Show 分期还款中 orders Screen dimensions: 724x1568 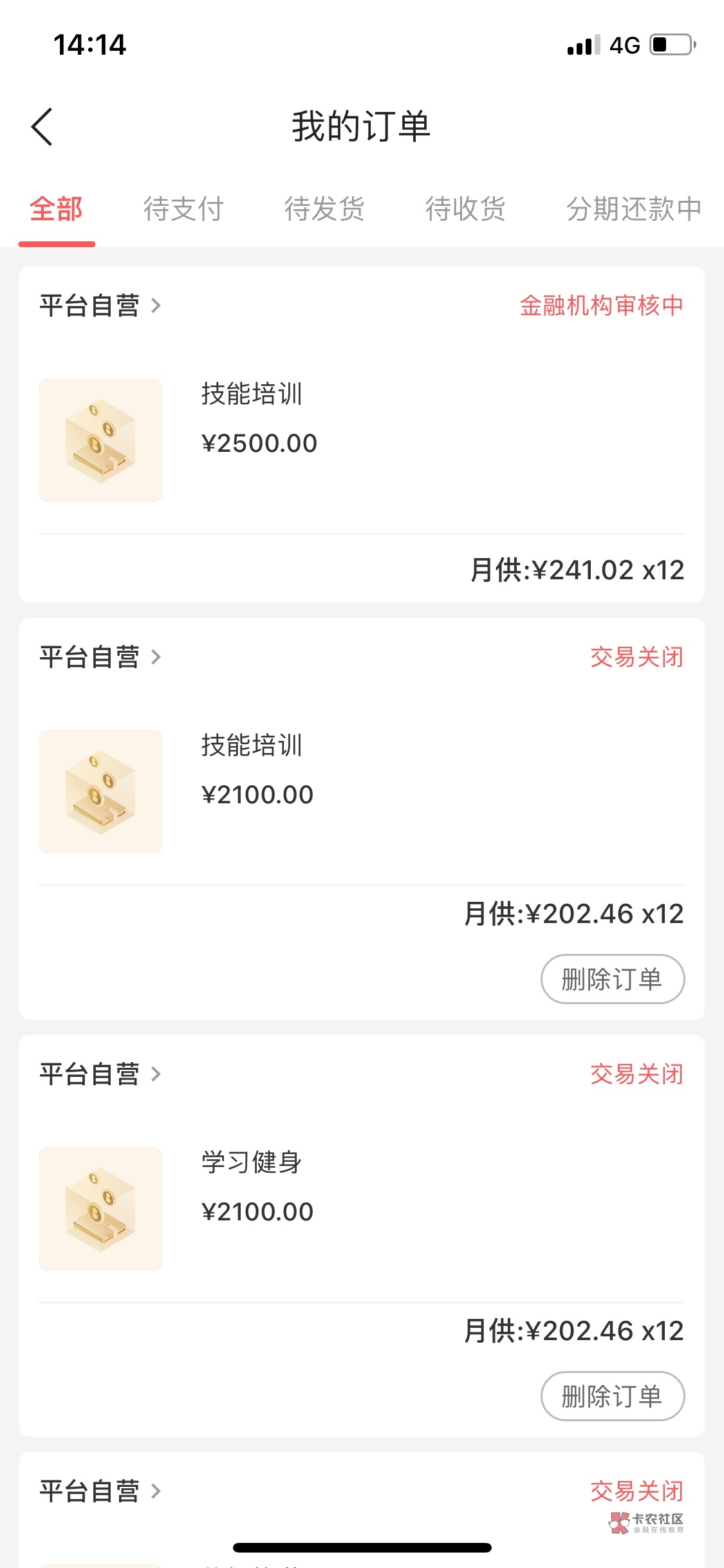(633, 209)
